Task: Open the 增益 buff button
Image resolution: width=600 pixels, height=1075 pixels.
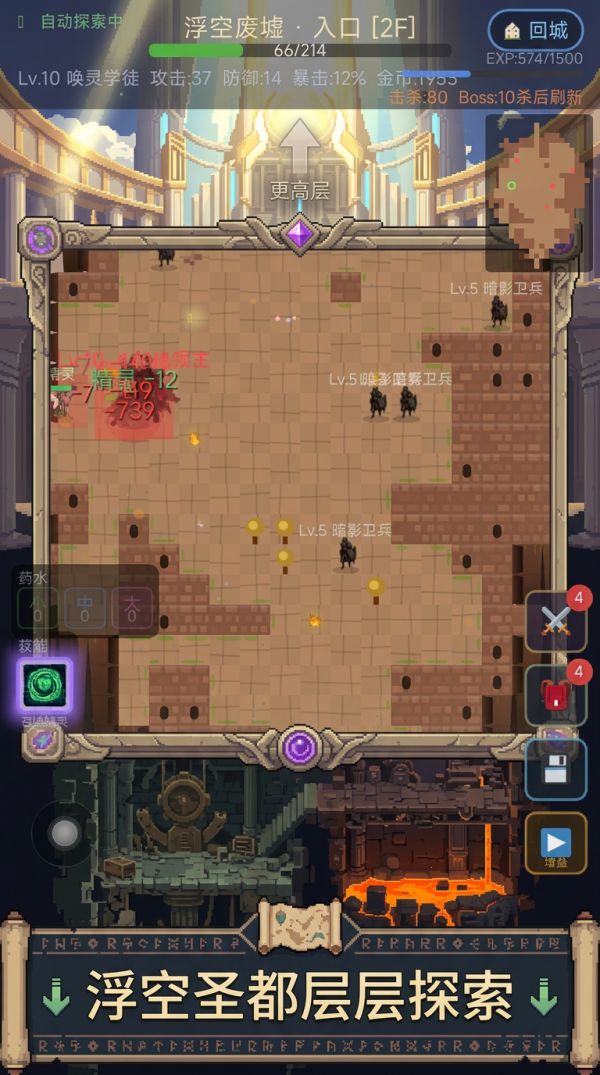Action: pos(555,843)
